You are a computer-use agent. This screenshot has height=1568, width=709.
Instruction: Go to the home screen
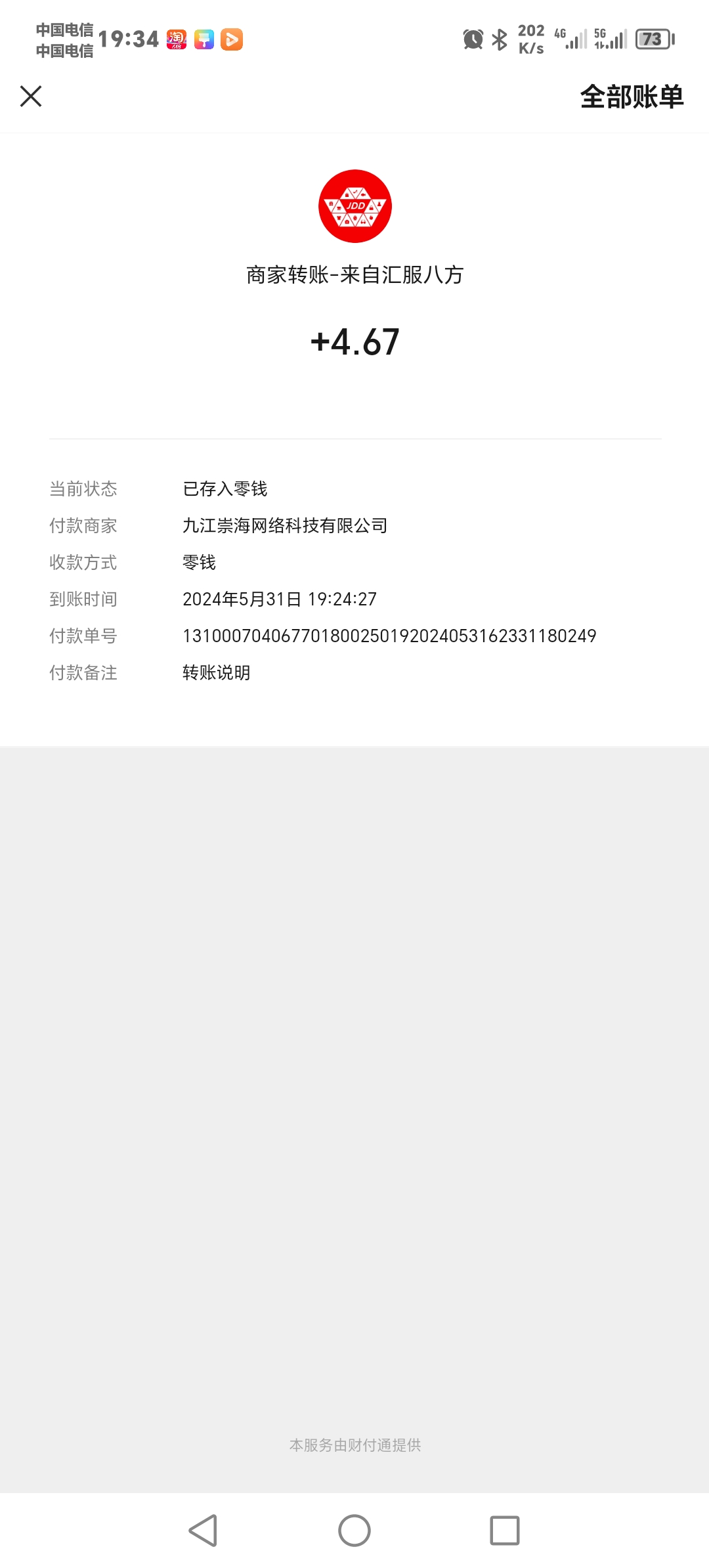pyautogui.click(x=354, y=1531)
